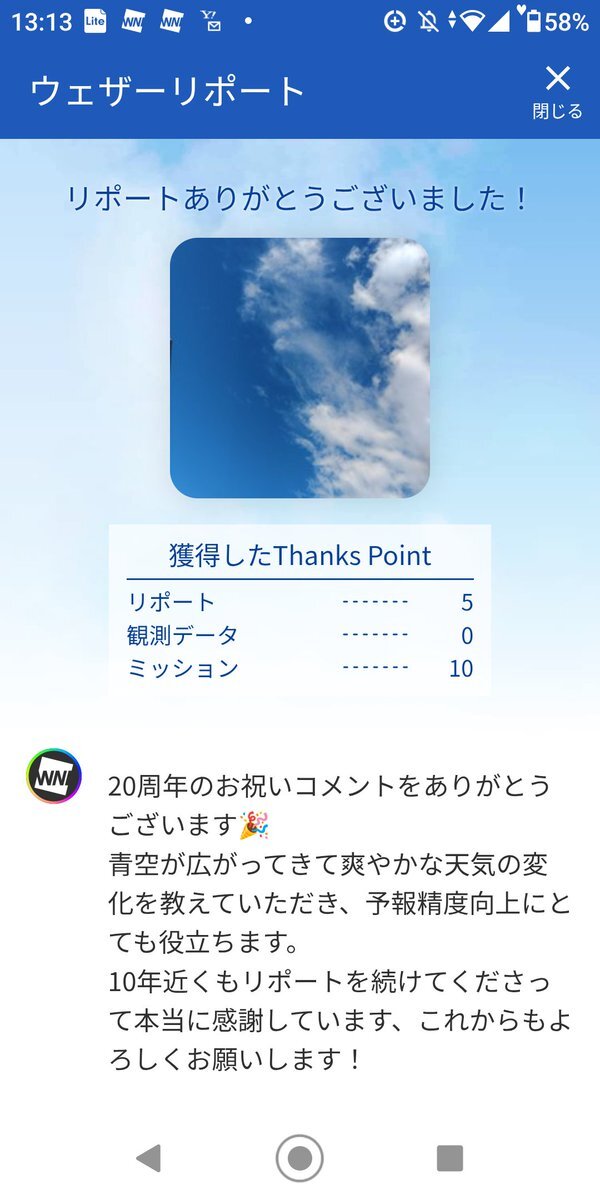Screen dimensions: 600x1200
Task: Go to the home screen
Action: (300, 1158)
